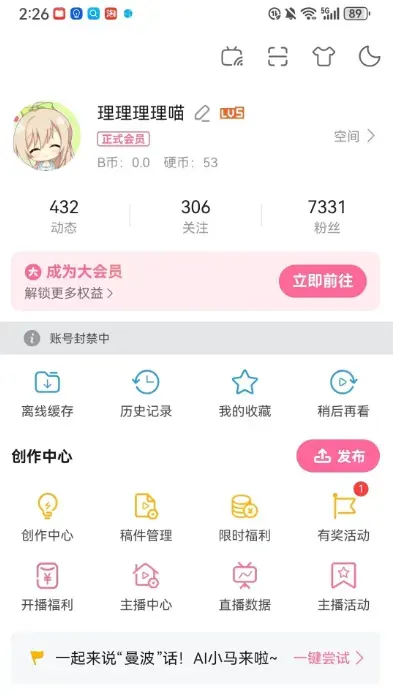Open 空间 personal space

[x=355, y=136]
